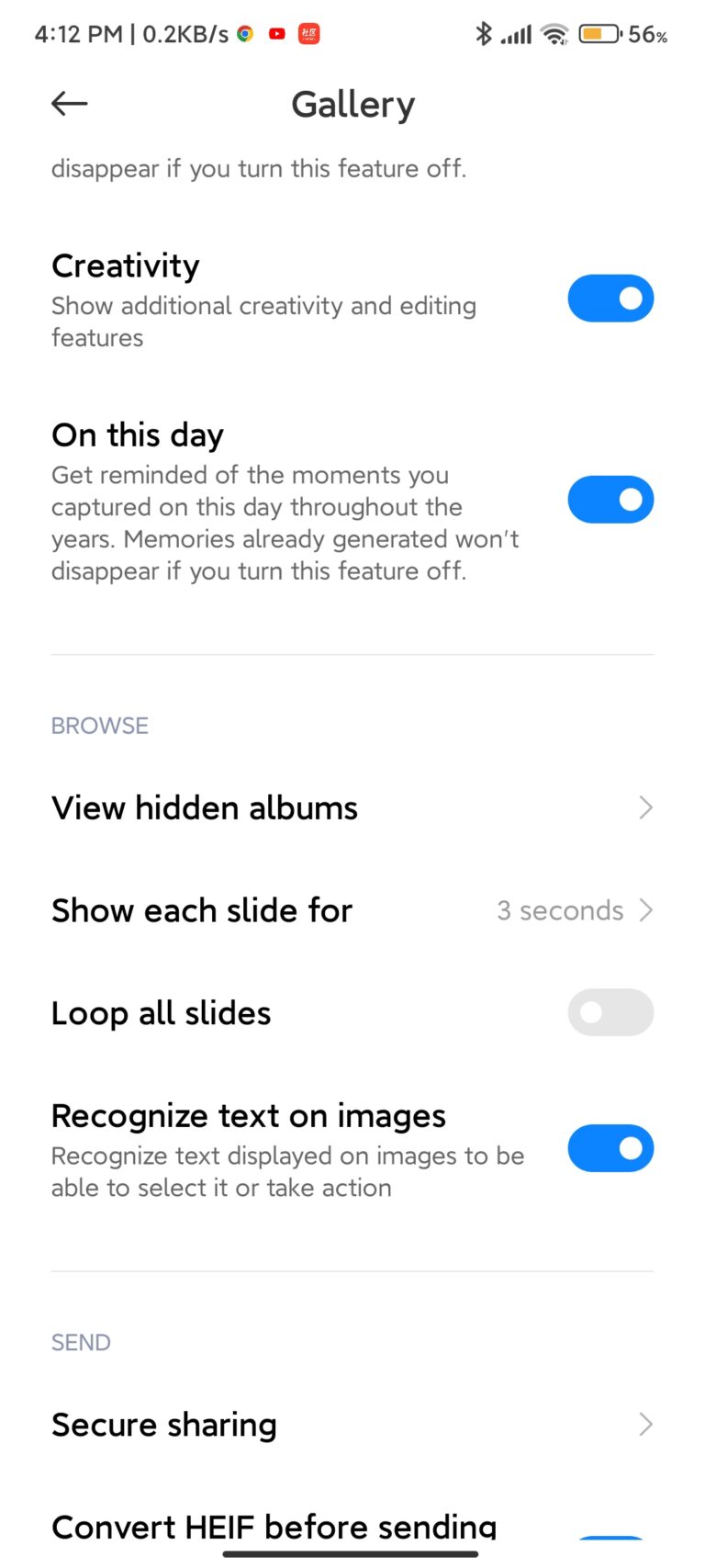
Task: Click the back arrow to exit Gallery settings
Action: click(69, 103)
